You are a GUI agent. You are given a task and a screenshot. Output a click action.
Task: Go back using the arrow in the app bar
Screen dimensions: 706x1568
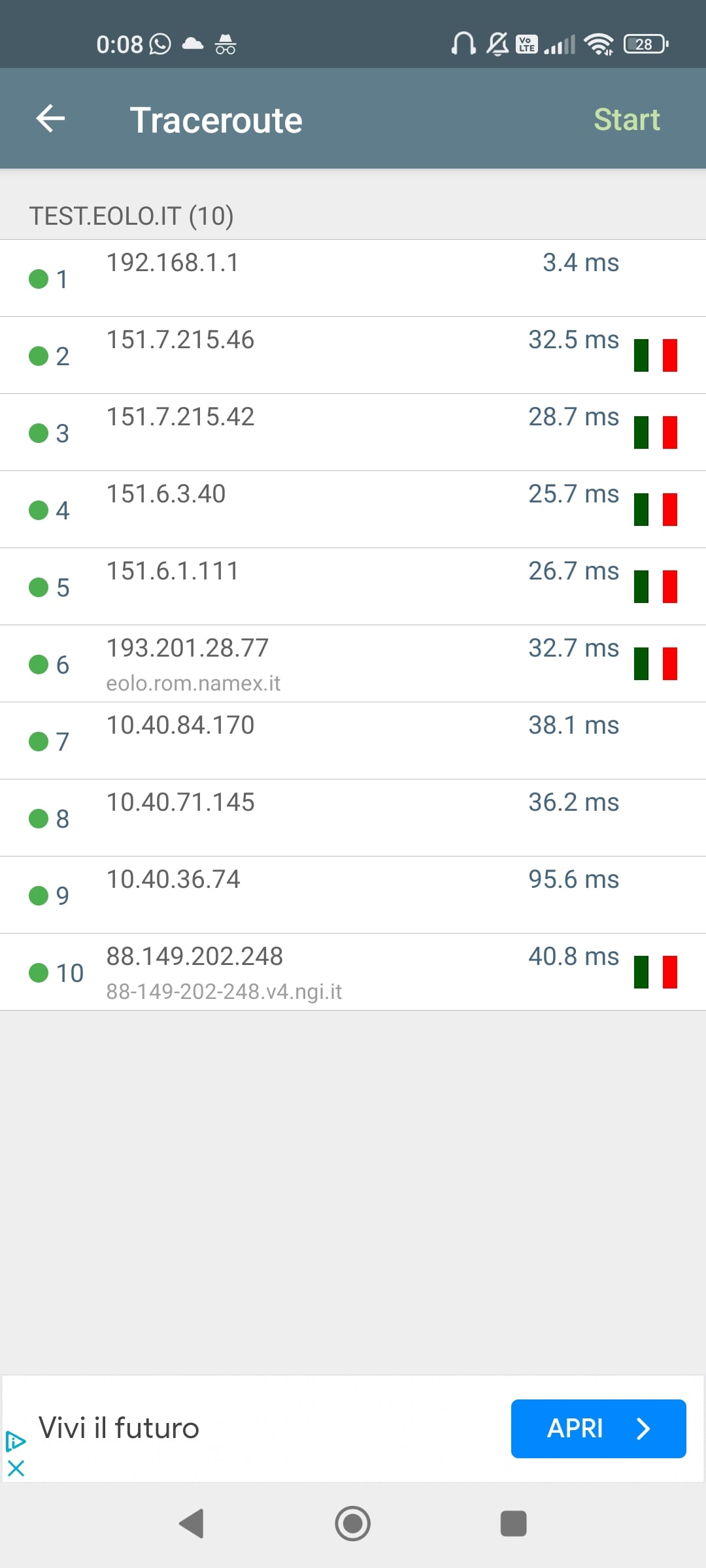(x=50, y=119)
